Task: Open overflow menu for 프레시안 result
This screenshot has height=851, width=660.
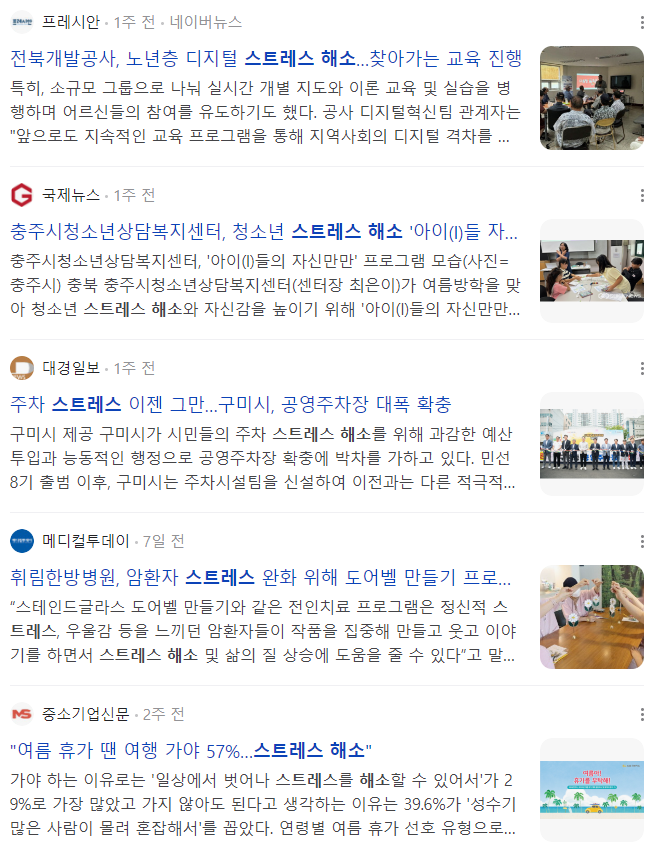Action: click(x=642, y=22)
